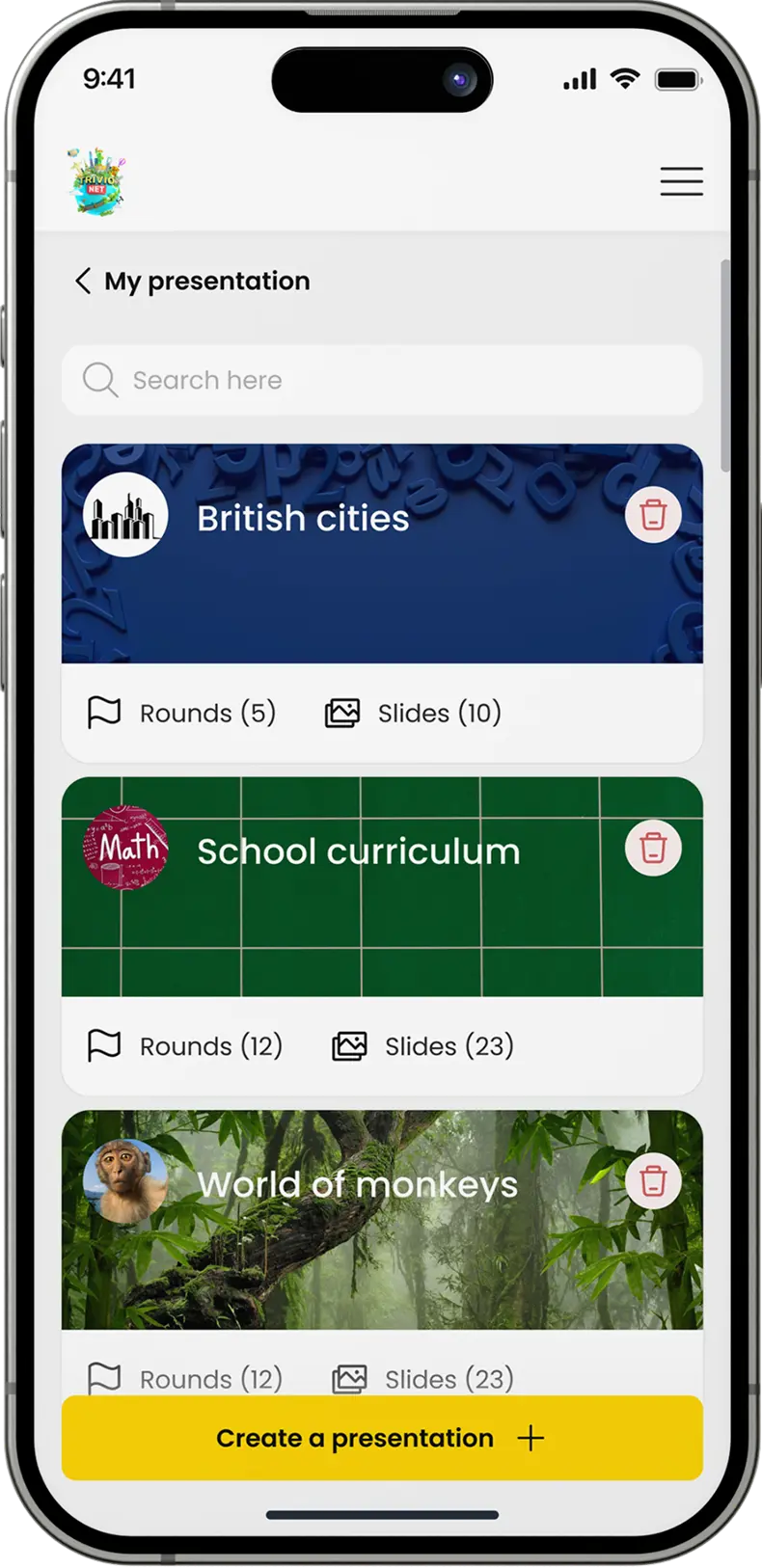This screenshot has height=1568, width=762.
Task: Open the hamburger menu
Action: 681,181
